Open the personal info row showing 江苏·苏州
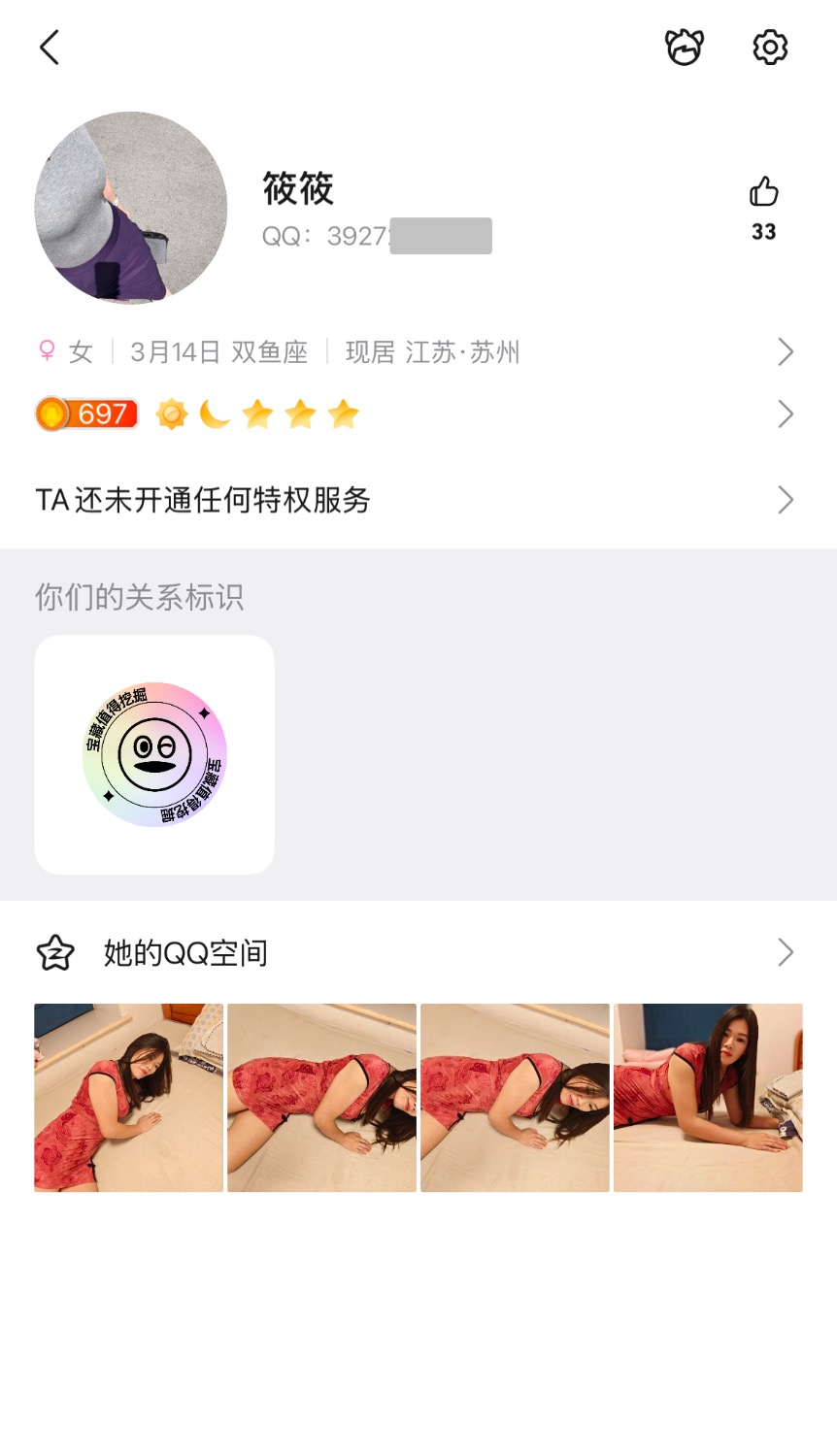The height and width of the screenshot is (1456, 837). (x=418, y=351)
